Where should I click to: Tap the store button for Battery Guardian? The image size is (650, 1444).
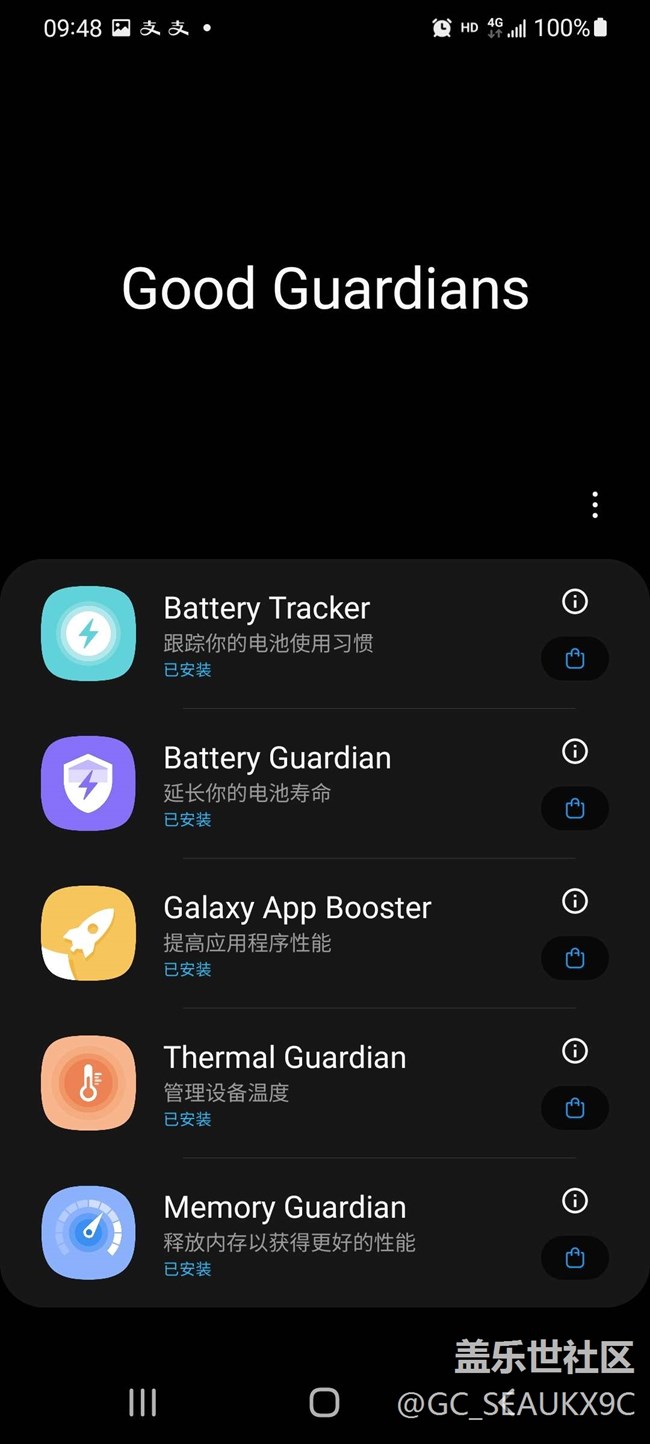coord(575,809)
